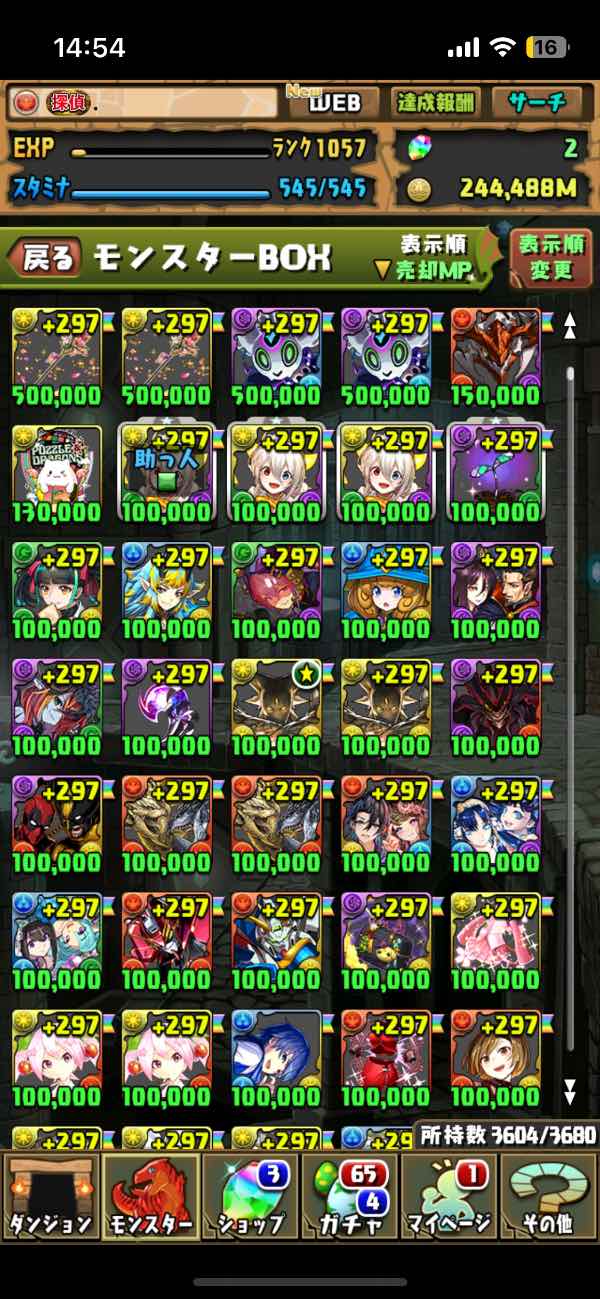Switch to the ショップ tab
This screenshot has width=600, height=1299.
tap(250, 1196)
